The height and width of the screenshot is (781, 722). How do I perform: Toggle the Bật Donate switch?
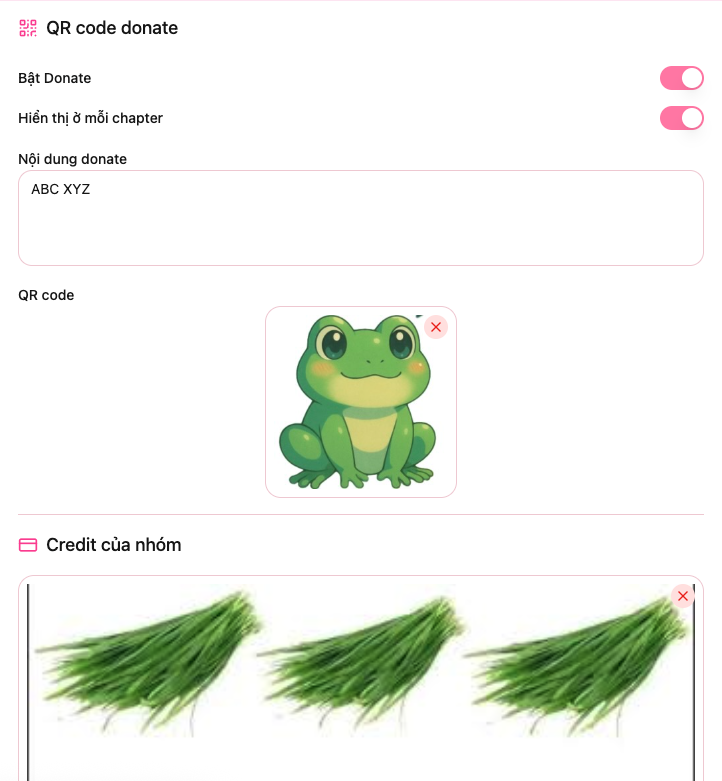tap(681, 78)
